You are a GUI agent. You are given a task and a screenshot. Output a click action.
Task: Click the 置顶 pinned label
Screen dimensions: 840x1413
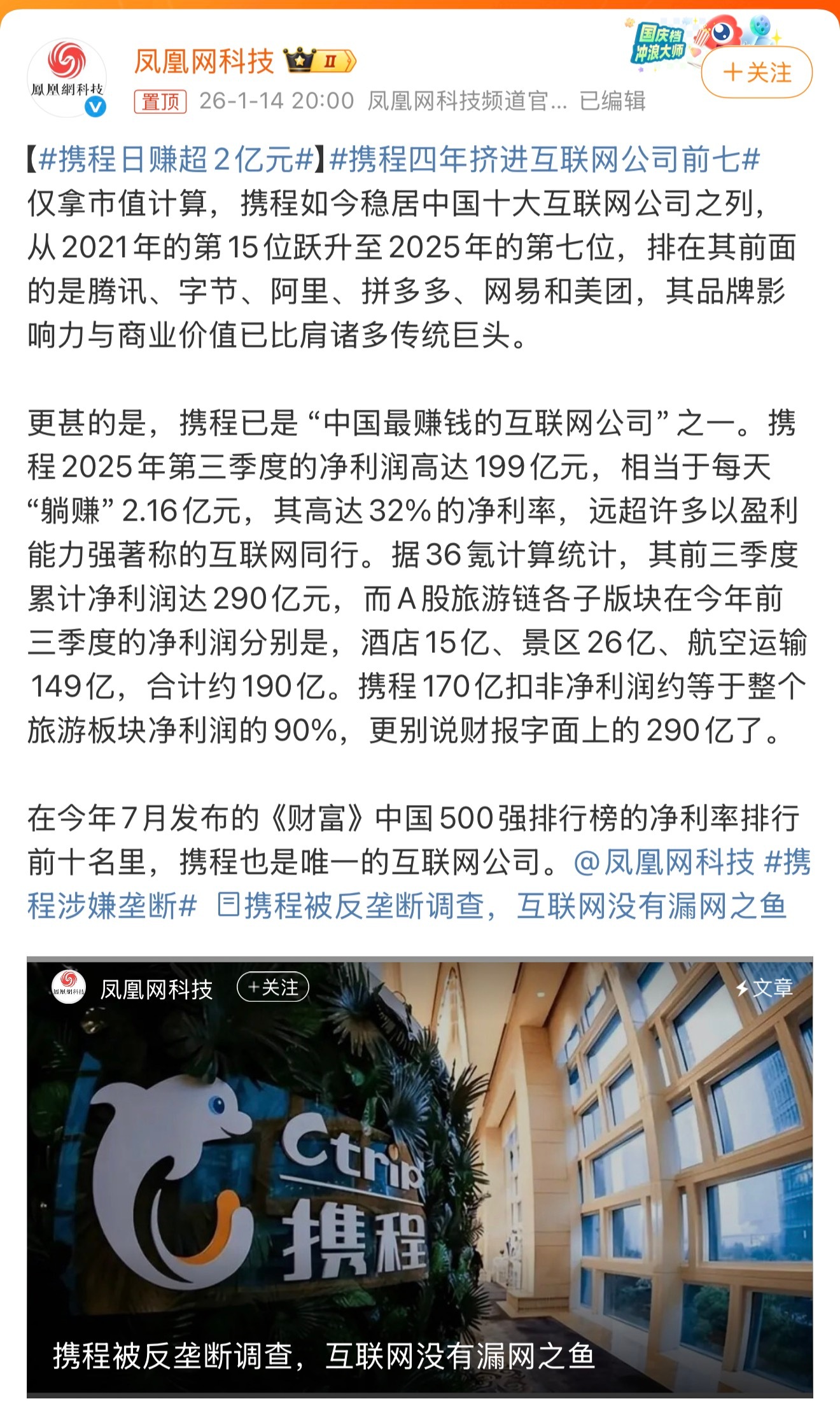click(x=162, y=101)
